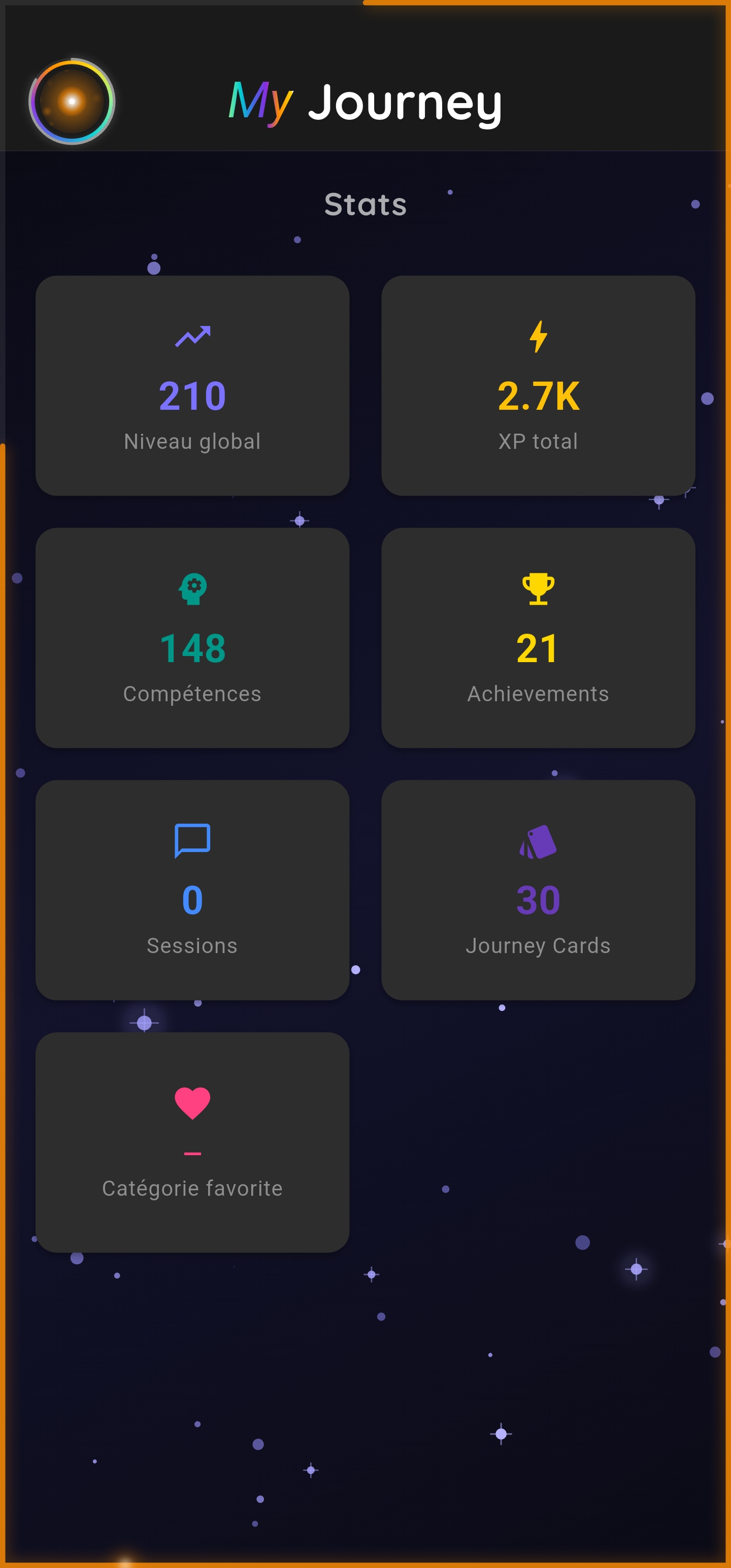Tap the glowing orb avatar icon
Screen dimensions: 731x1568
pos(72,102)
